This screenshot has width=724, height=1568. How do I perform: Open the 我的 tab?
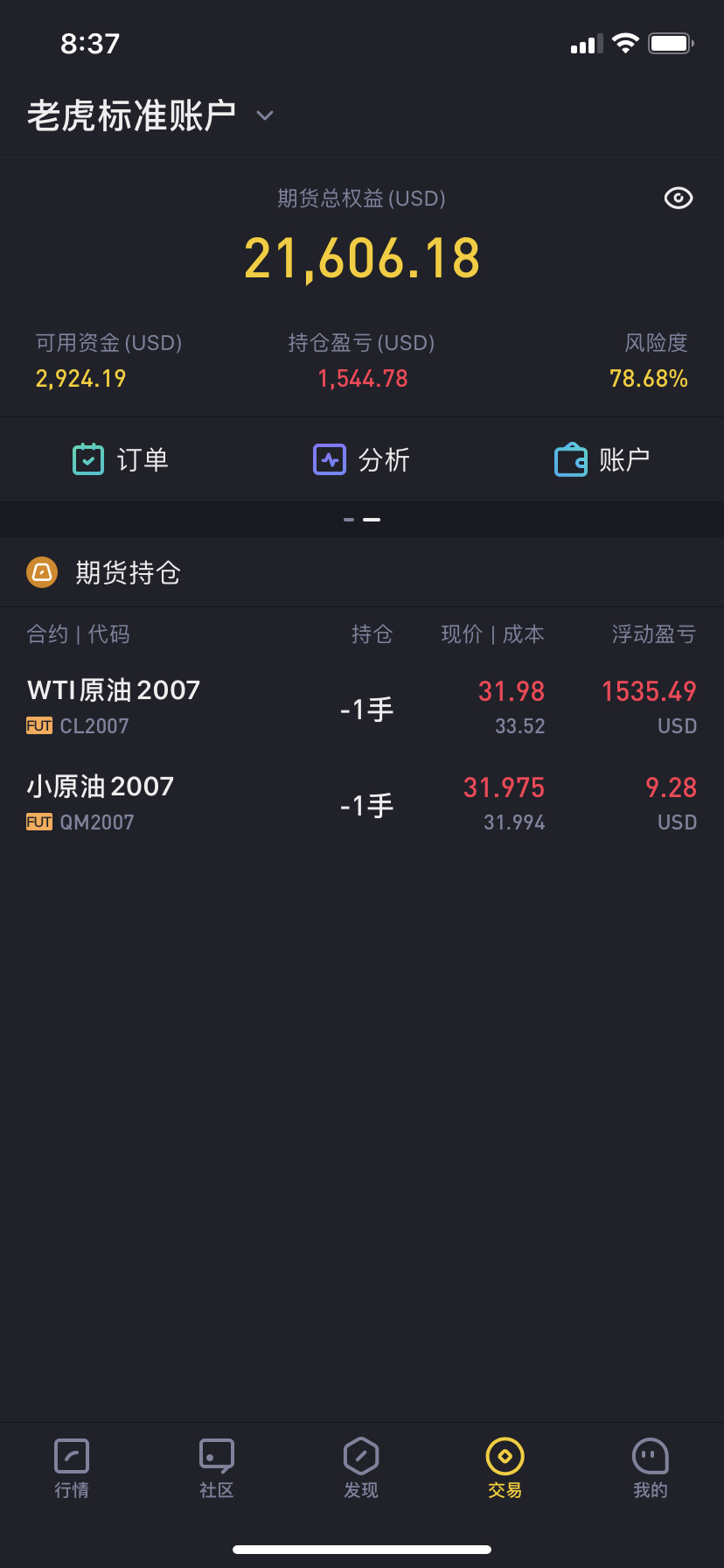[651, 1468]
